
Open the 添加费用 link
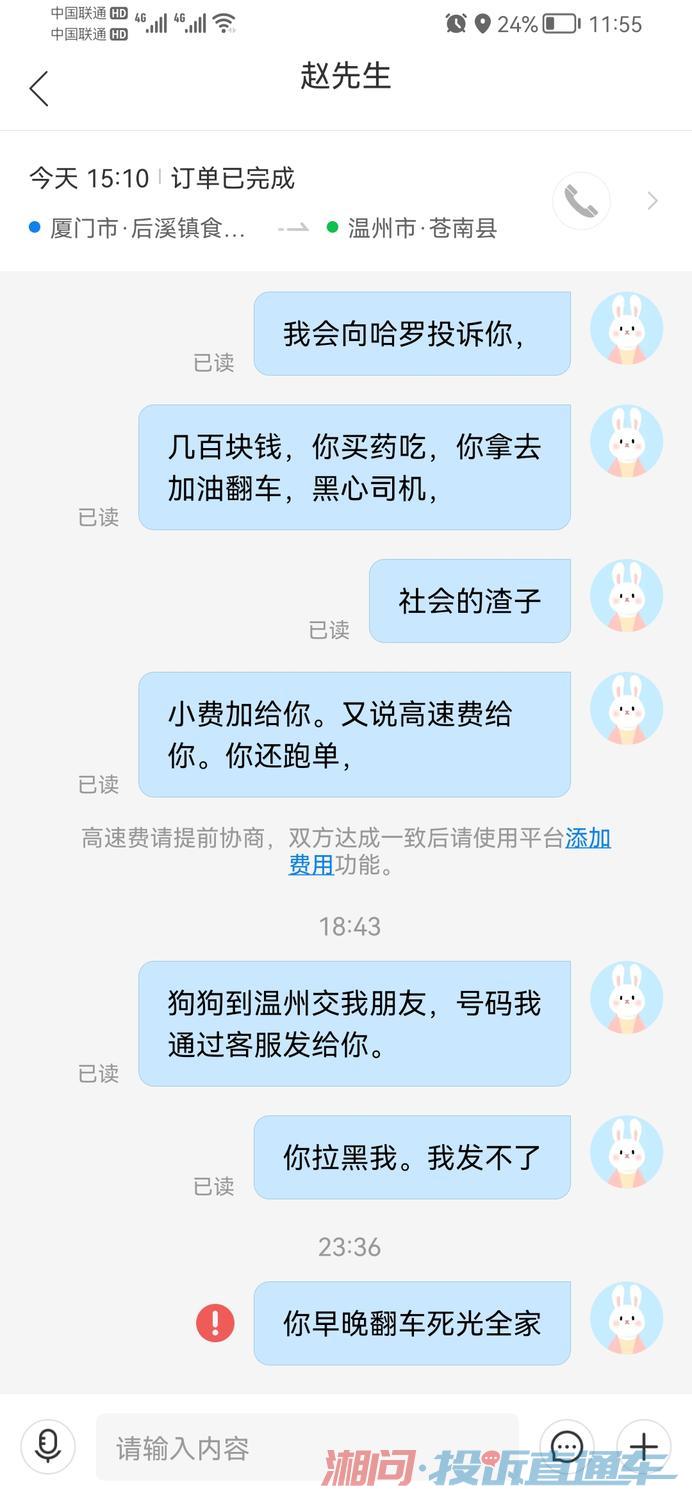click(x=588, y=839)
